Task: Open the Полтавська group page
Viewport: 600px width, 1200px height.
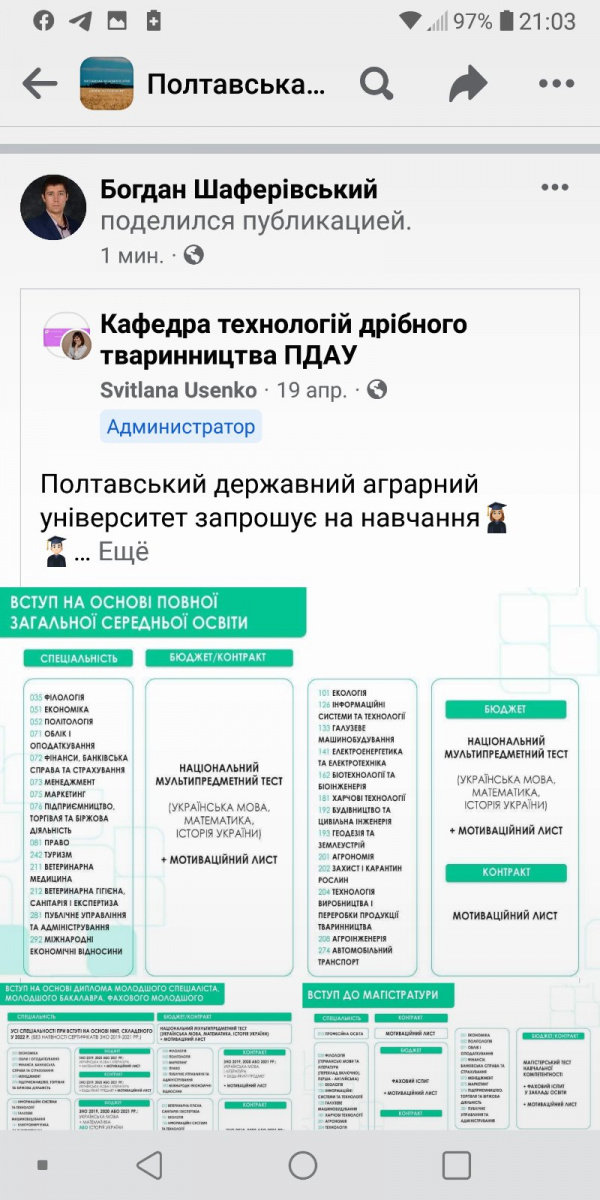Action: (236, 84)
